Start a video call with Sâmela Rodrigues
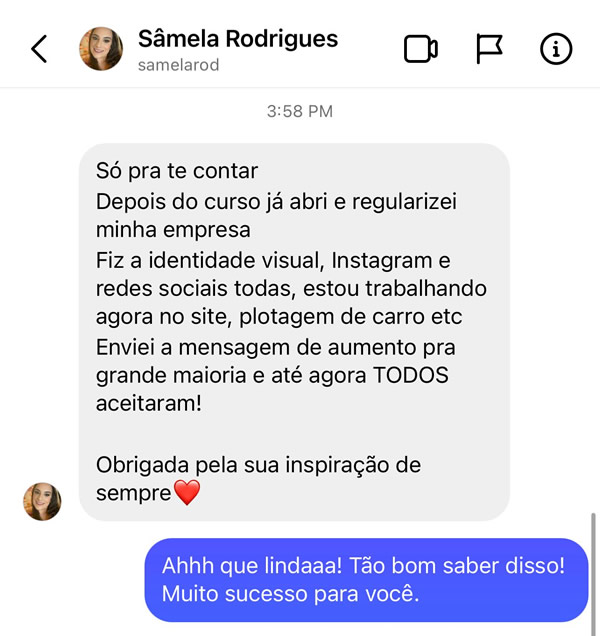 click(x=421, y=49)
